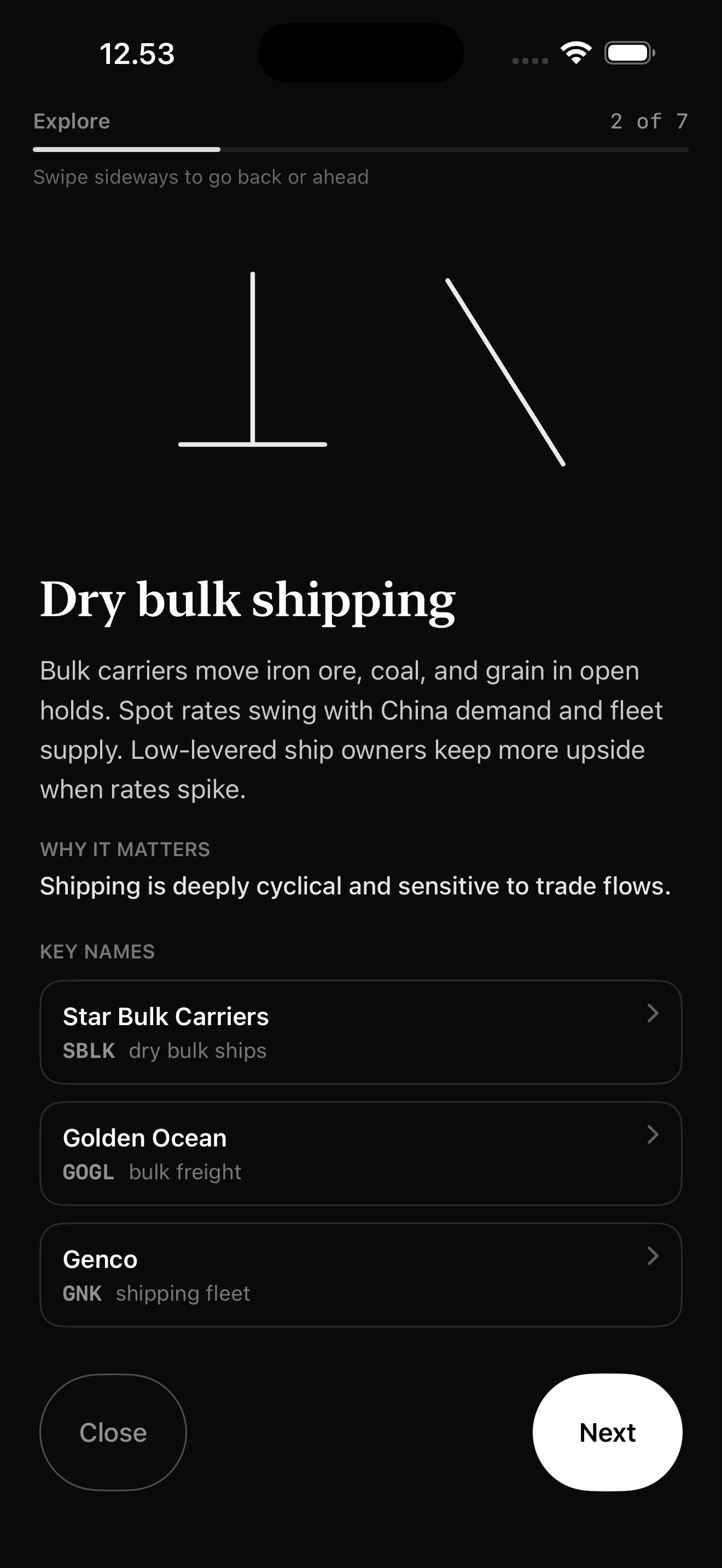The height and width of the screenshot is (1568, 722).
Task: Open the Golden Ocean card
Action: point(360,1154)
